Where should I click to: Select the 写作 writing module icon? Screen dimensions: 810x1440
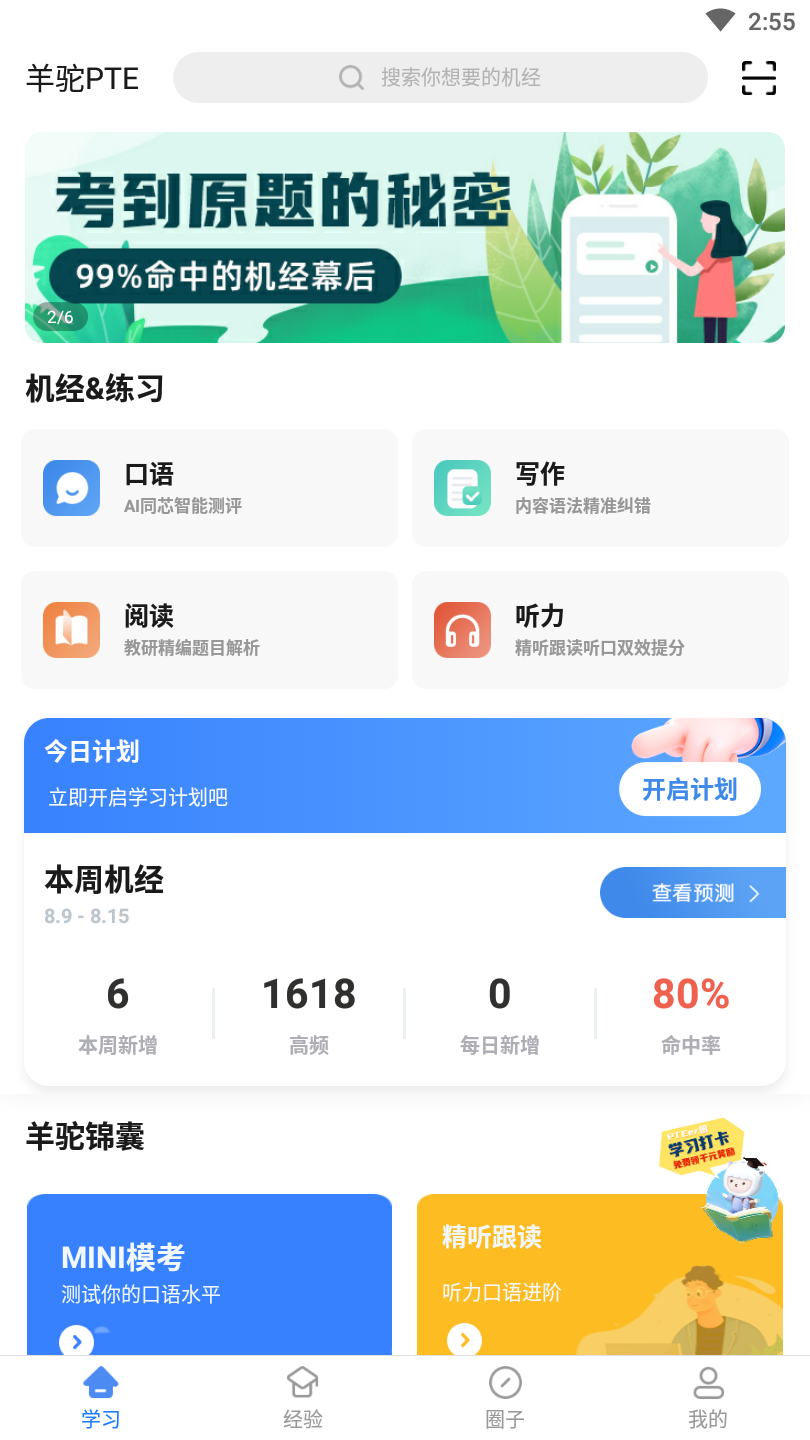[x=462, y=488]
